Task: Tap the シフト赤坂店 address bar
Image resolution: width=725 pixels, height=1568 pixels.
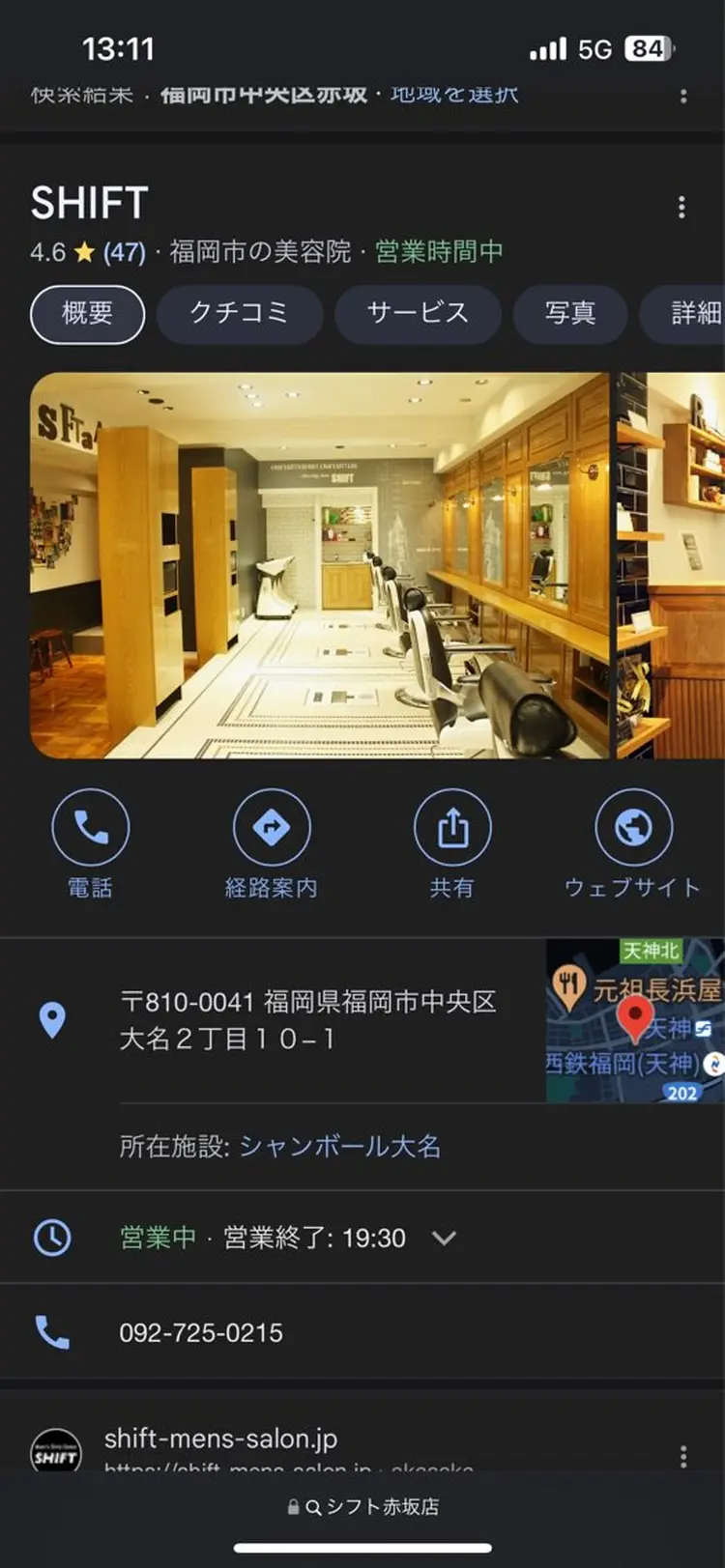Action: [x=362, y=1506]
